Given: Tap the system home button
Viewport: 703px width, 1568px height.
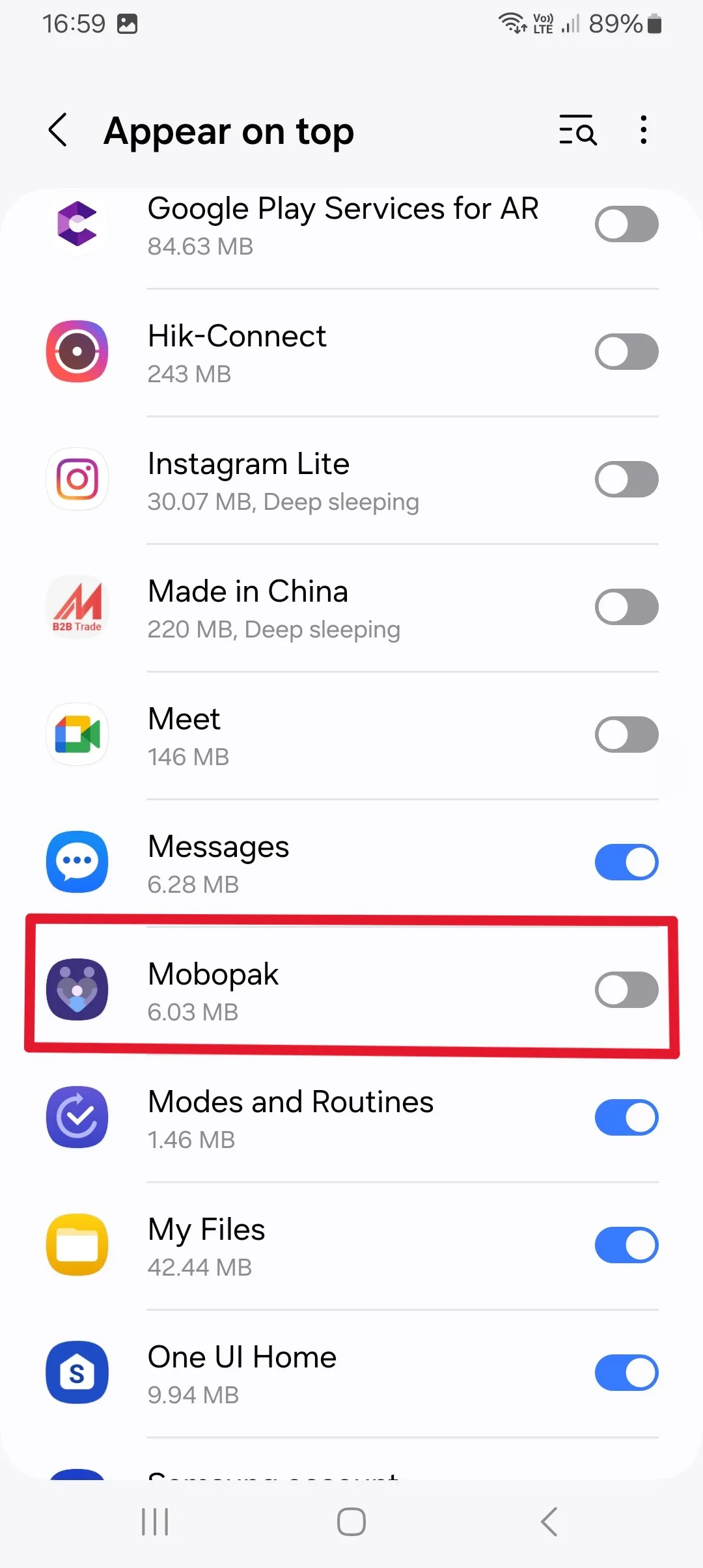Looking at the screenshot, I should 351,1522.
